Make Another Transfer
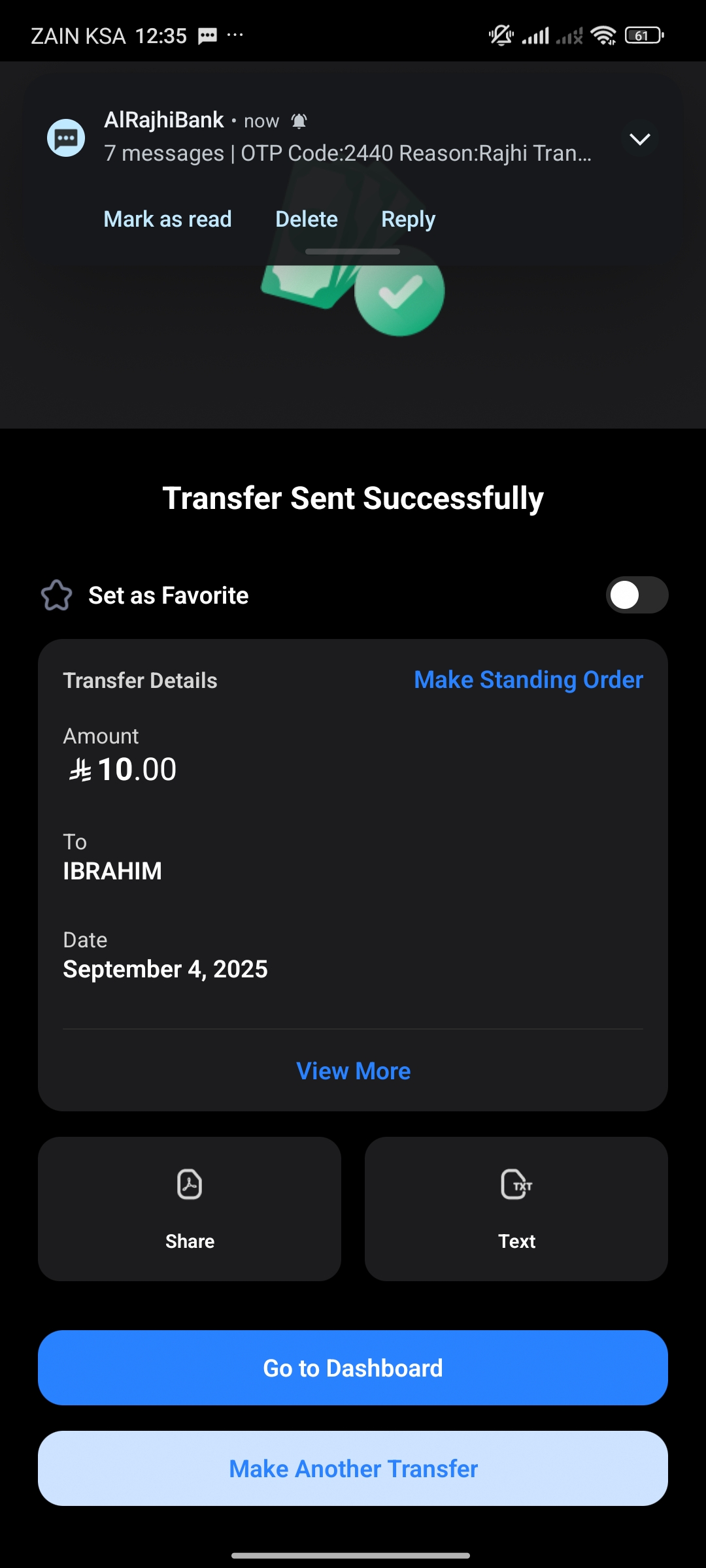 pyautogui.click(x=353, y=1469)
